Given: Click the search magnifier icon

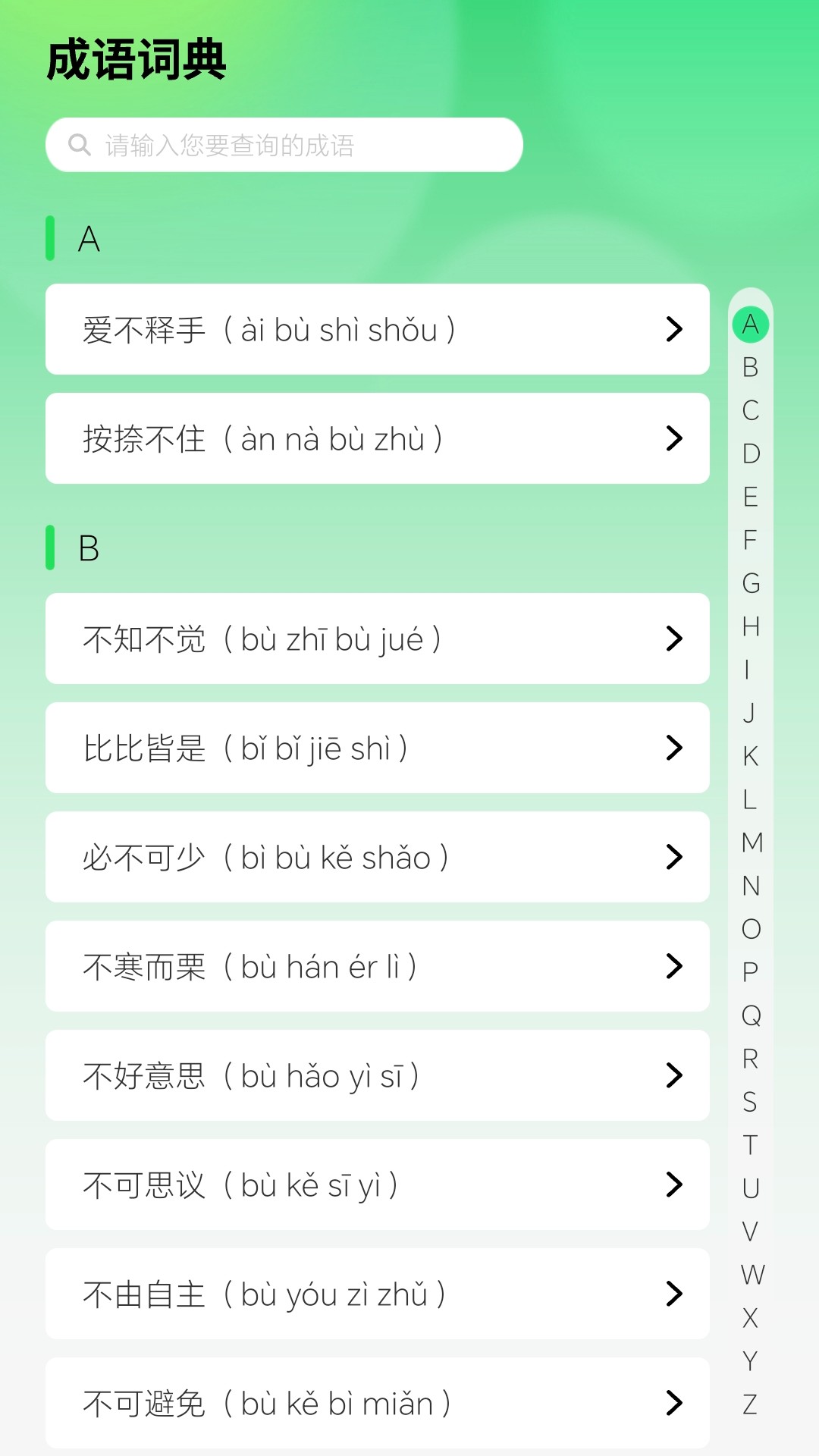Looking at the screenshot, I should coord(79,144).
